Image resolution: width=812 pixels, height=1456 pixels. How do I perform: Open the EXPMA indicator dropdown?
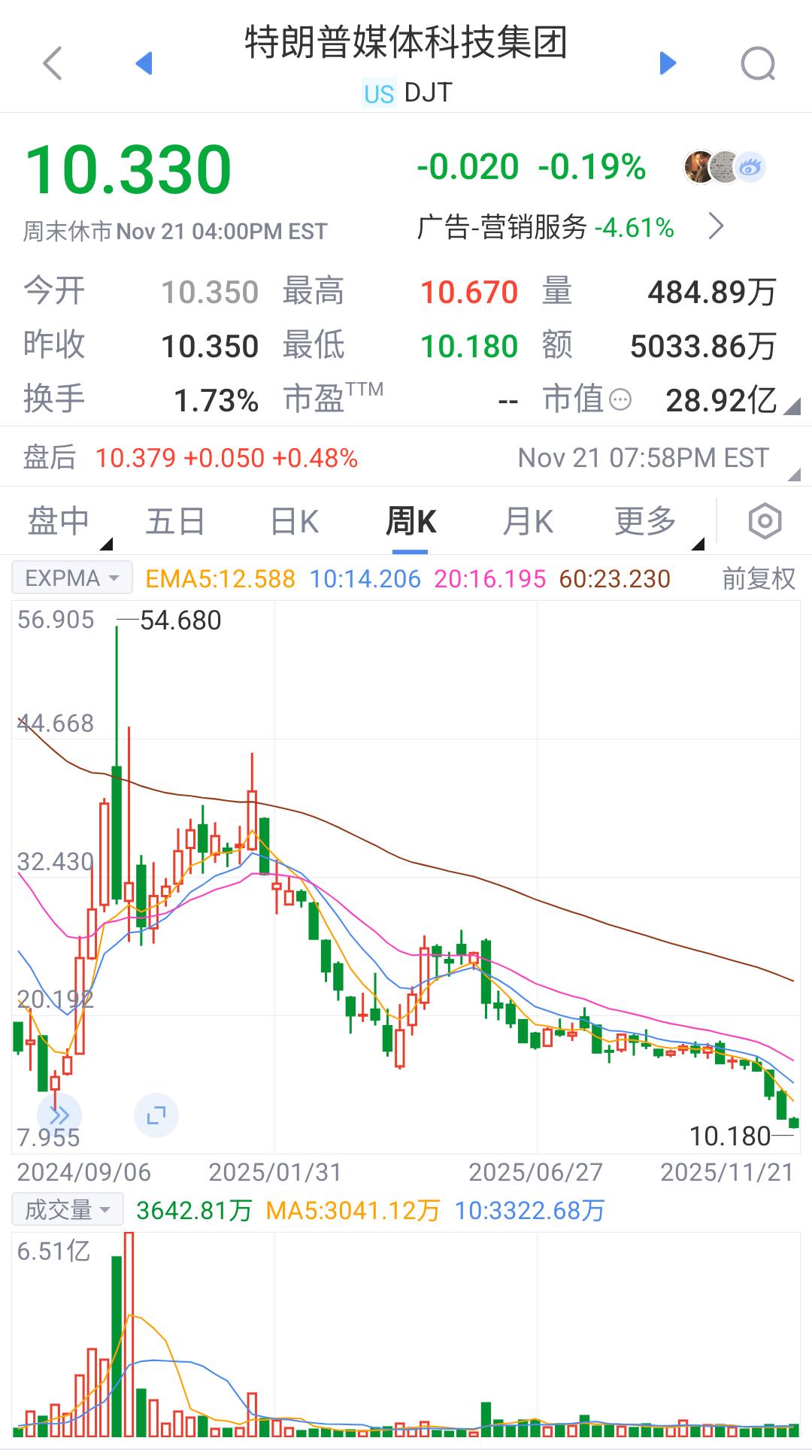(70, 577)
